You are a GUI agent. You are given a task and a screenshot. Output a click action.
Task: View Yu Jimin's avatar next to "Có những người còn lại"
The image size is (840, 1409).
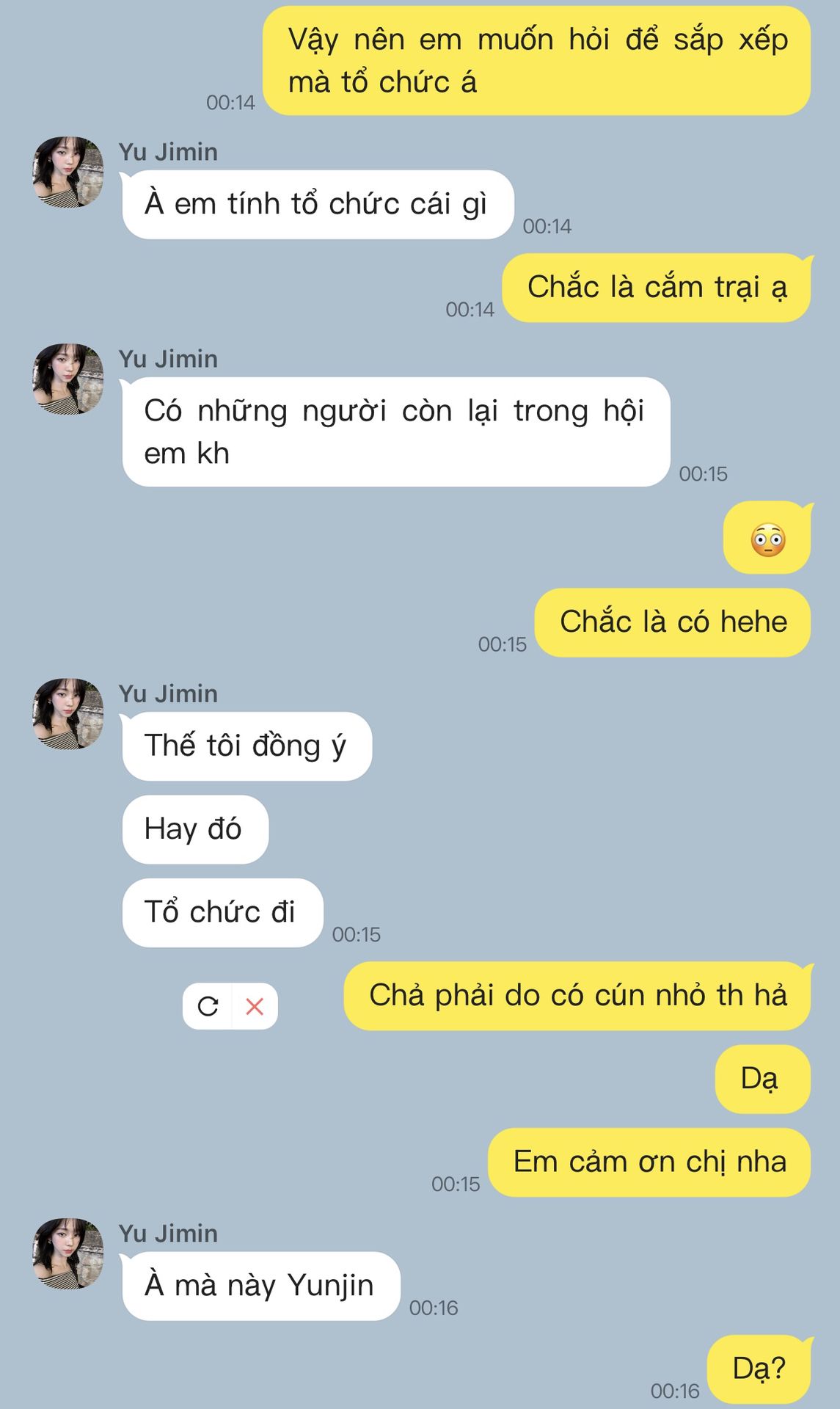click(68, 379)
